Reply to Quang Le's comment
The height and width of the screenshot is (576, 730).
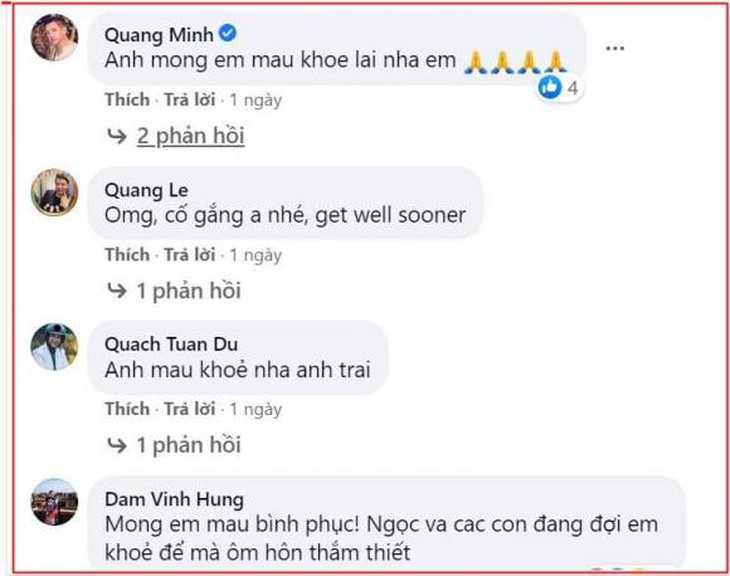[189, 255]
